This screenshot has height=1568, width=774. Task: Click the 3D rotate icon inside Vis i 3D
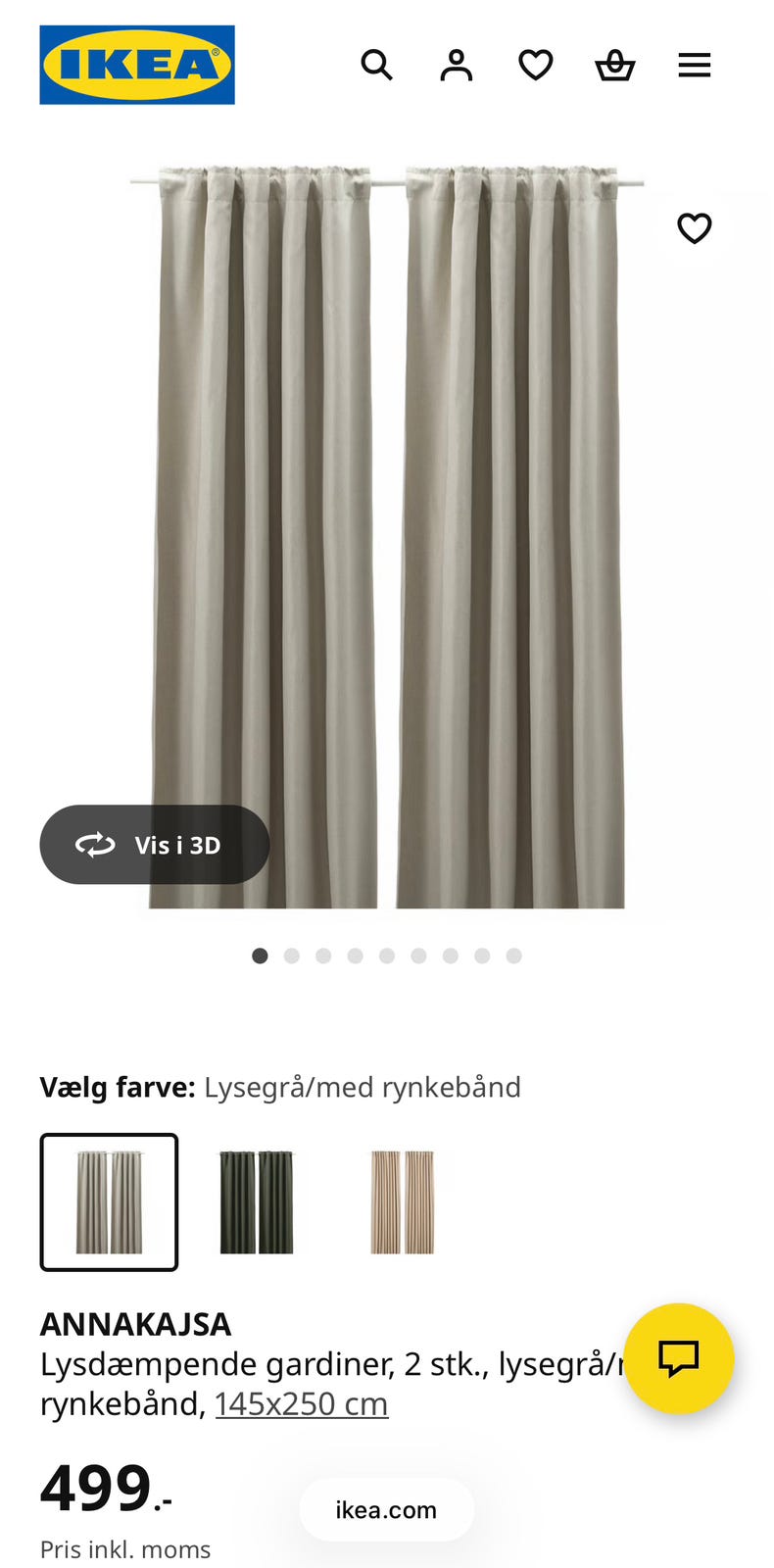[96, 845]
